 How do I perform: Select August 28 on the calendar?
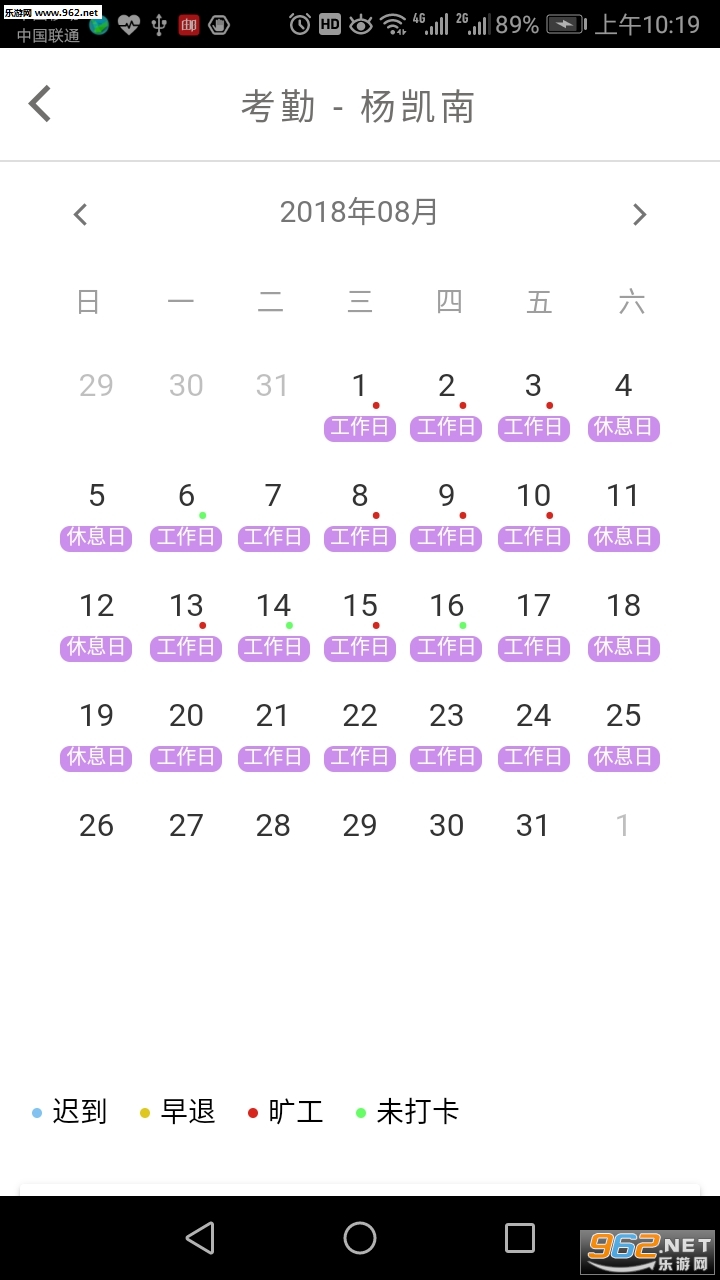coord(273,826)
